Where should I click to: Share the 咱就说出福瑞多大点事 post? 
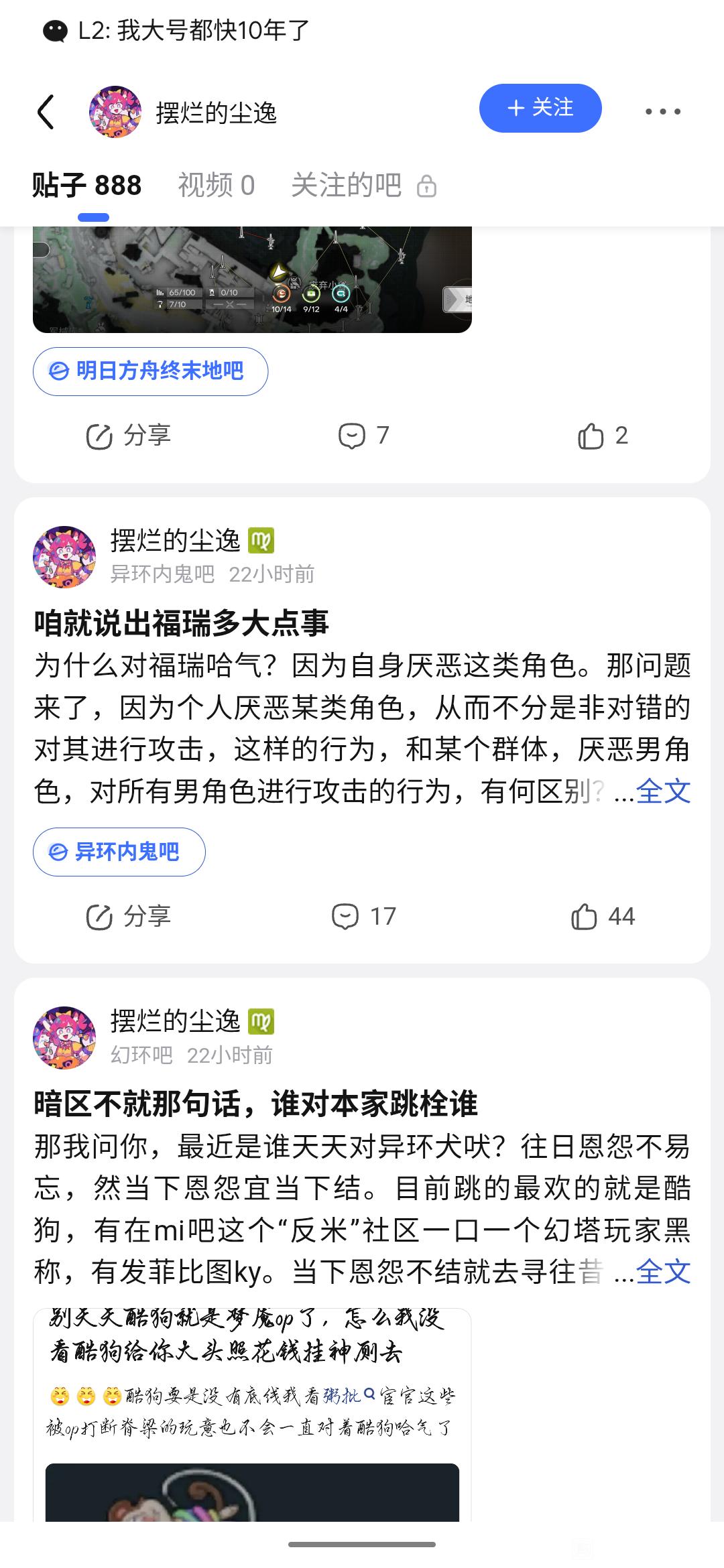click(129, 917)
